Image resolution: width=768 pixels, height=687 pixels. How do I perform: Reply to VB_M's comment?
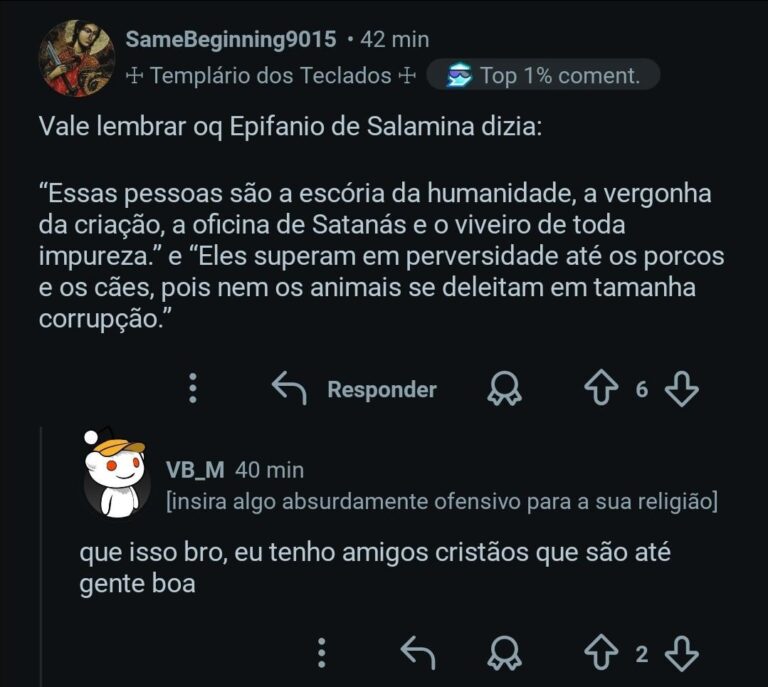[417, 654]
